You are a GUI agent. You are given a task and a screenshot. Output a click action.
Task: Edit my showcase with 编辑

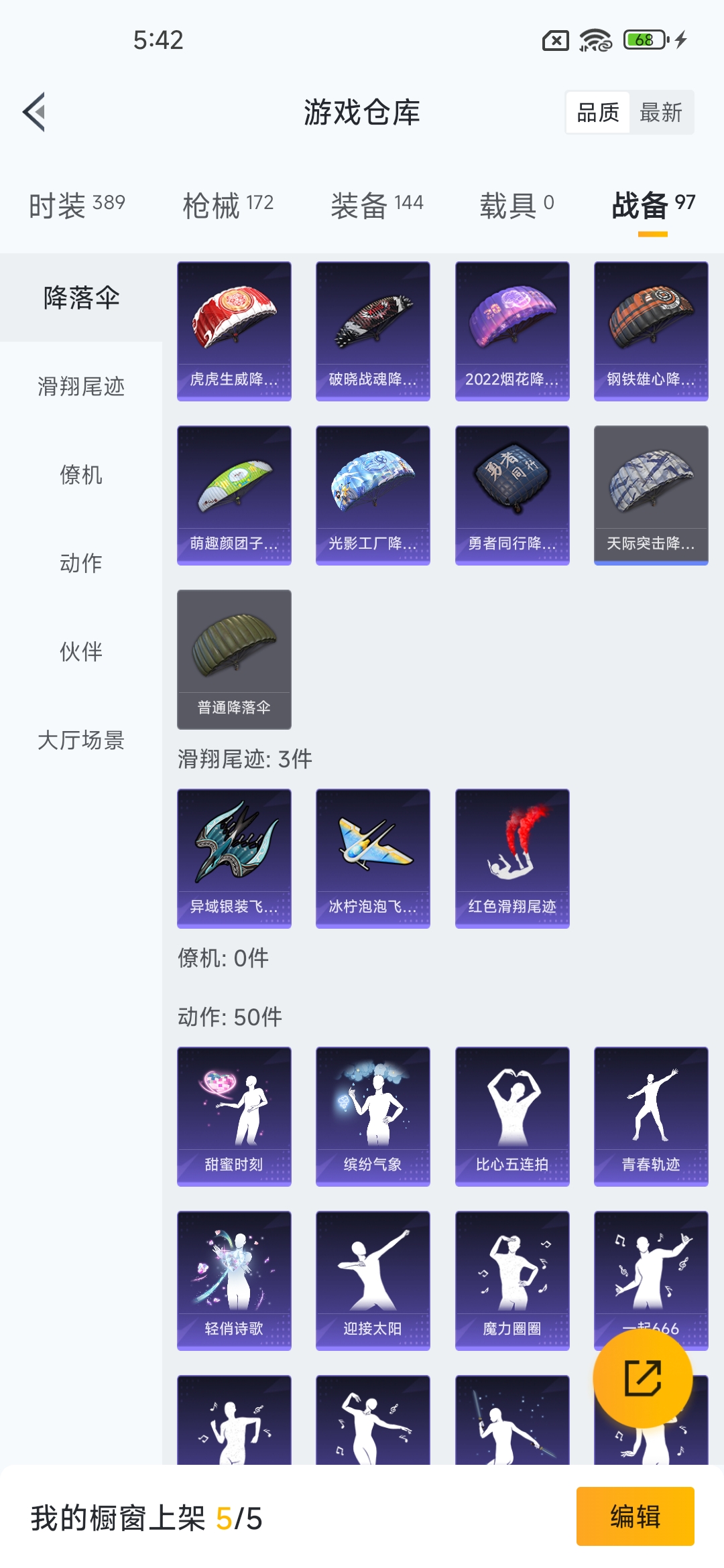(x=635, y=1516)
